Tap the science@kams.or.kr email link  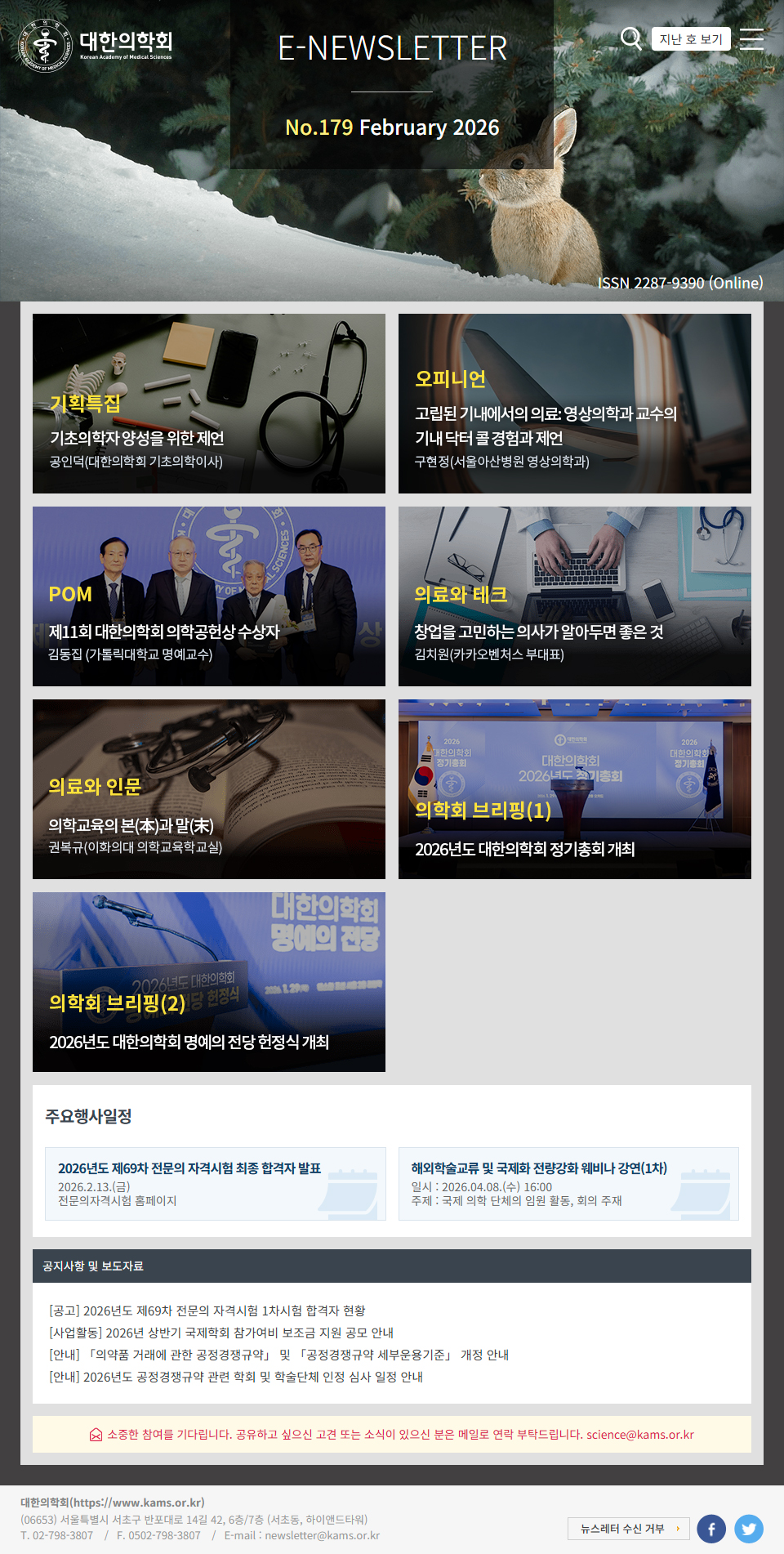[x=639, y=1435]
